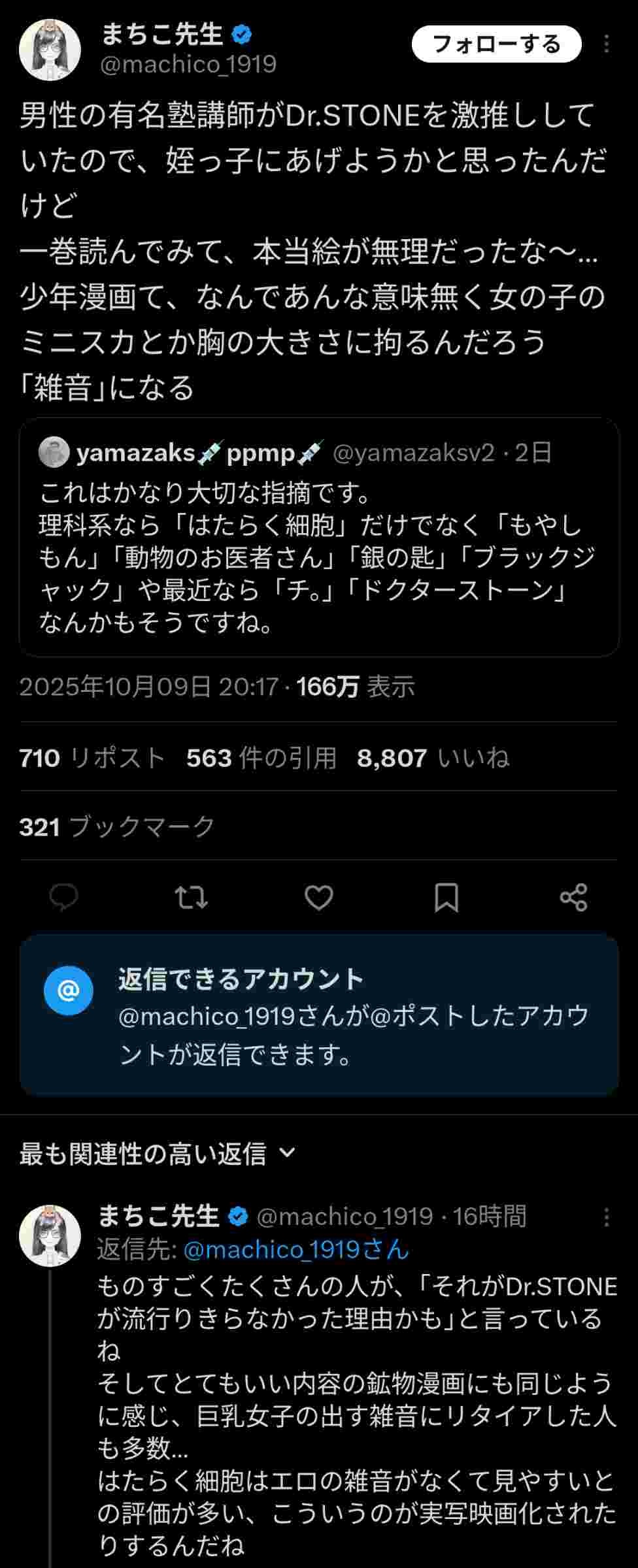Repost the main post
The image size is (638, 1568).
coord(192,898)
